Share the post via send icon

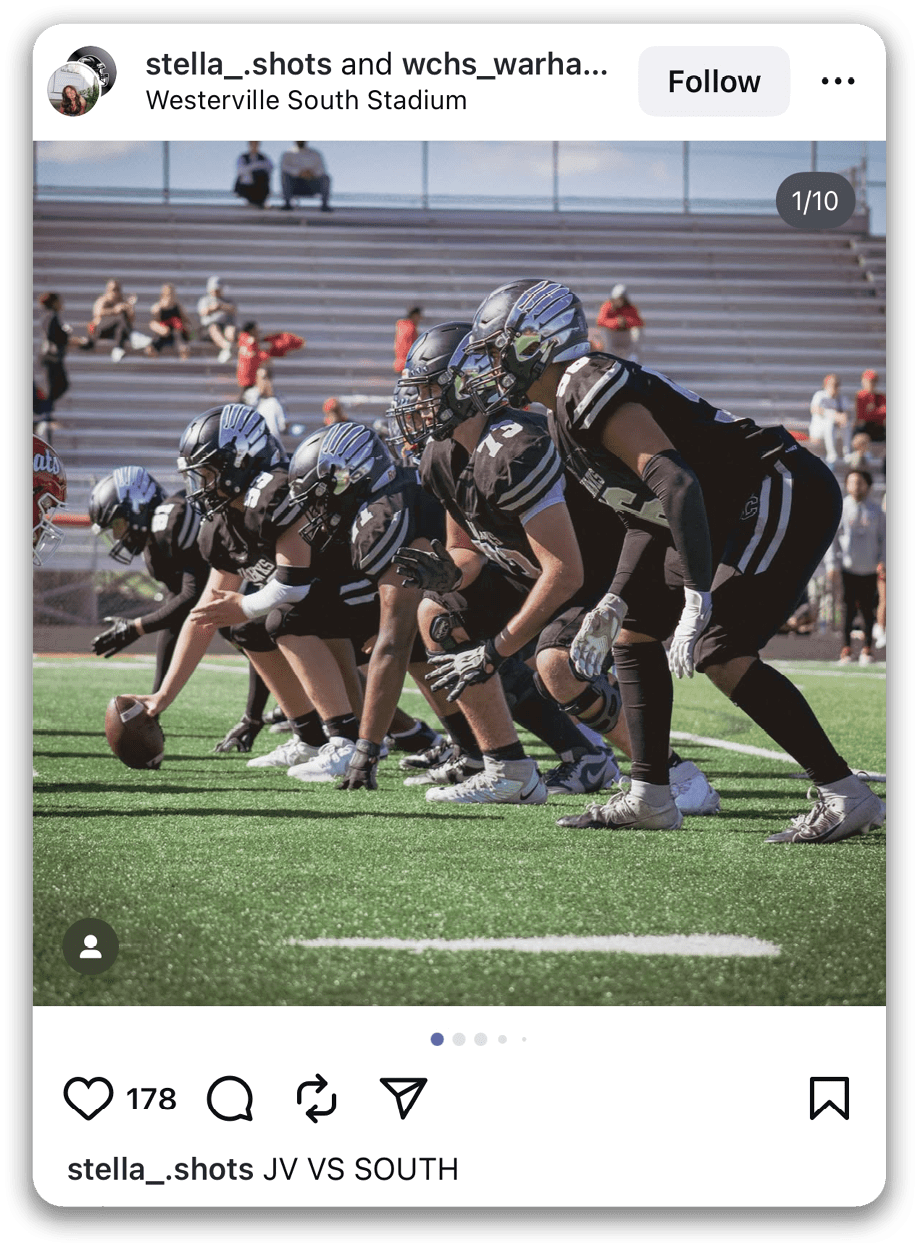[403, 1099]
